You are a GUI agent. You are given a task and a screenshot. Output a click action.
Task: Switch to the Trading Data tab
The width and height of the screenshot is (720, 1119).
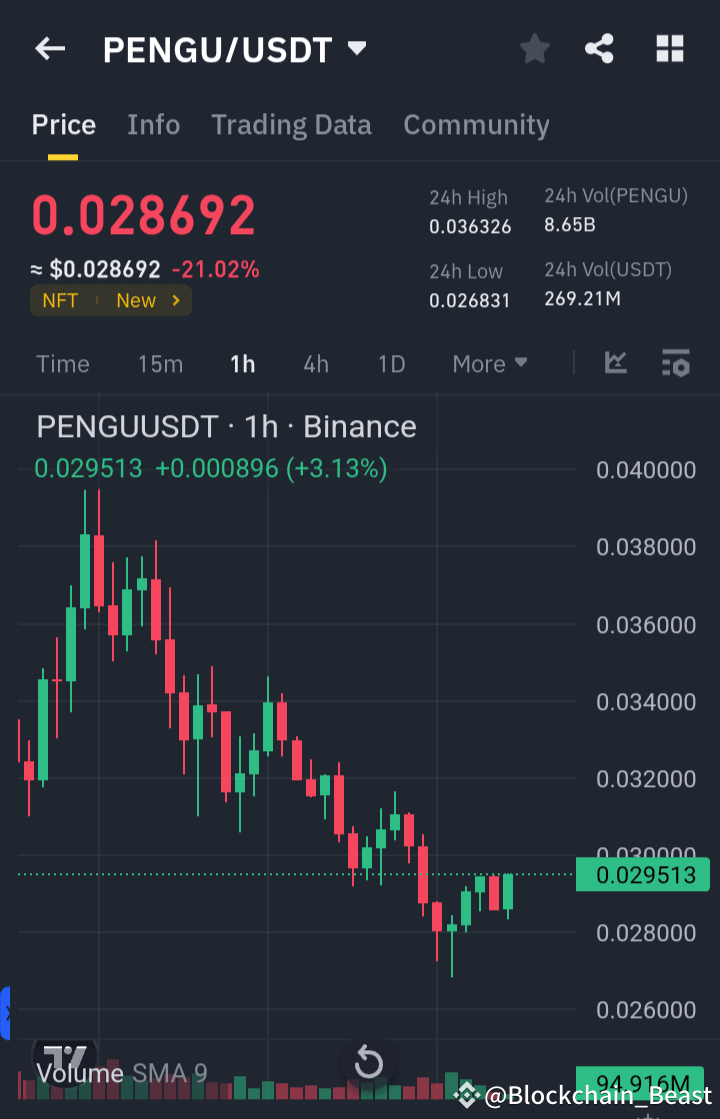(291, 125)
